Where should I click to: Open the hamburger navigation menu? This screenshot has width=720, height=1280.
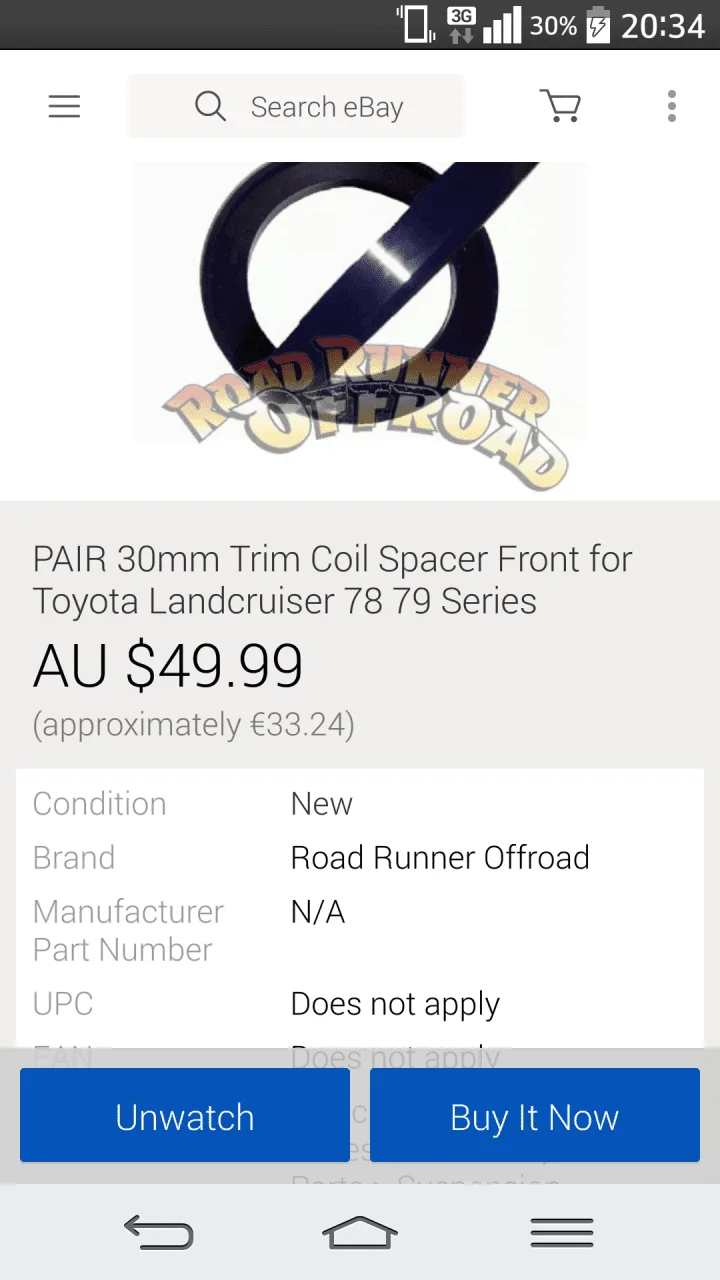64,106
